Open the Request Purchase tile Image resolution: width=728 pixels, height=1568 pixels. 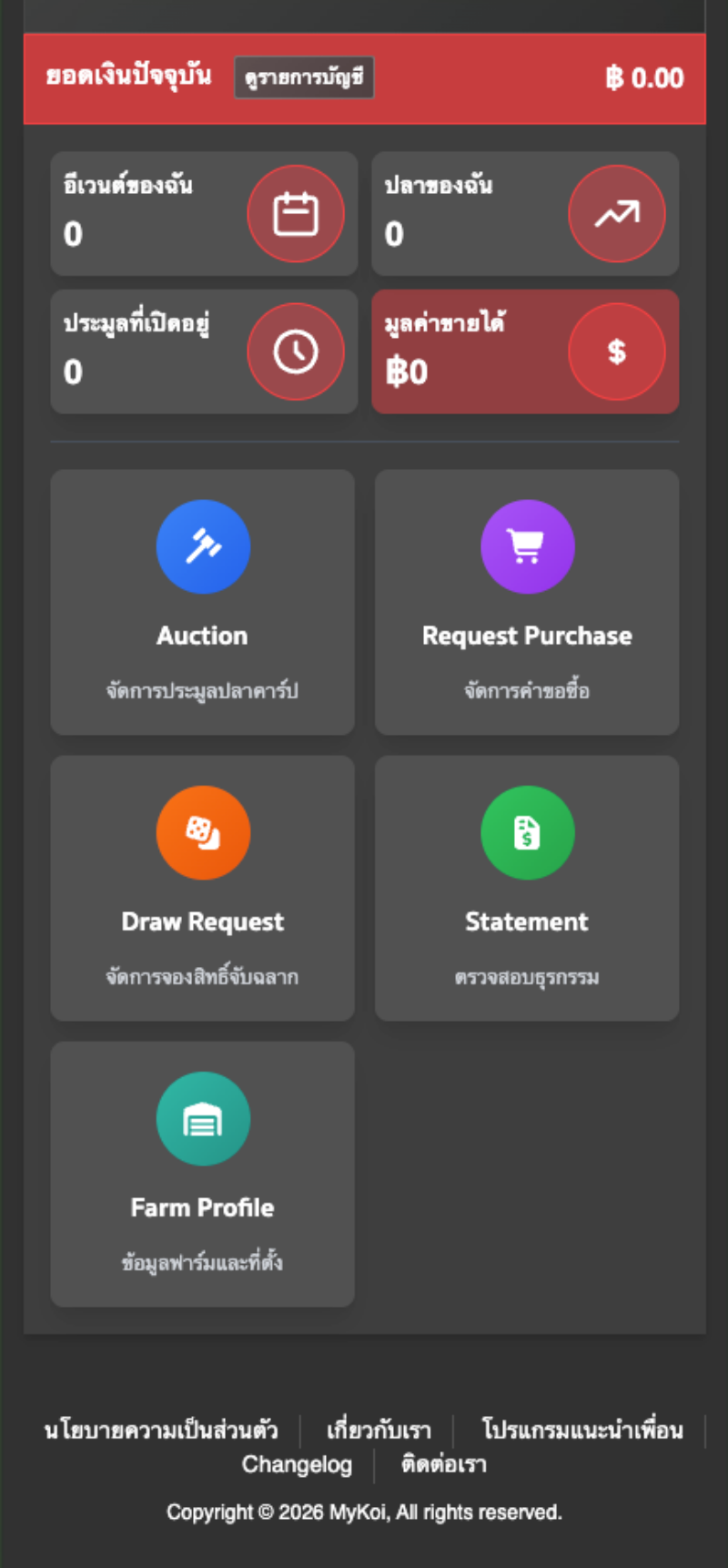tap(527, 602)
